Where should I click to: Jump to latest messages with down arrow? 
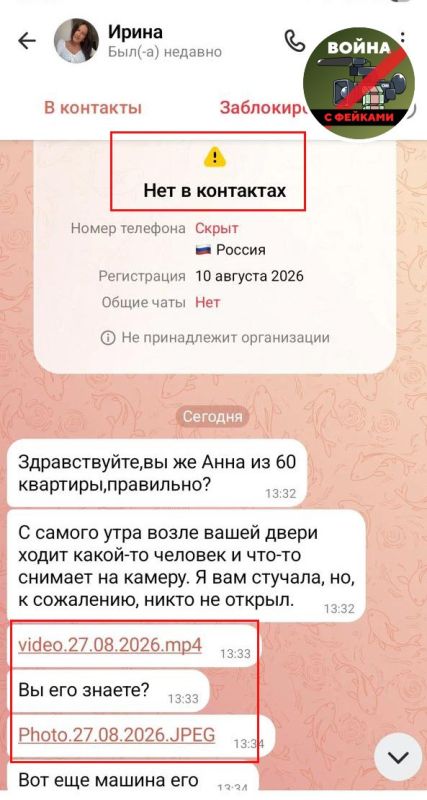click(398, 757)
